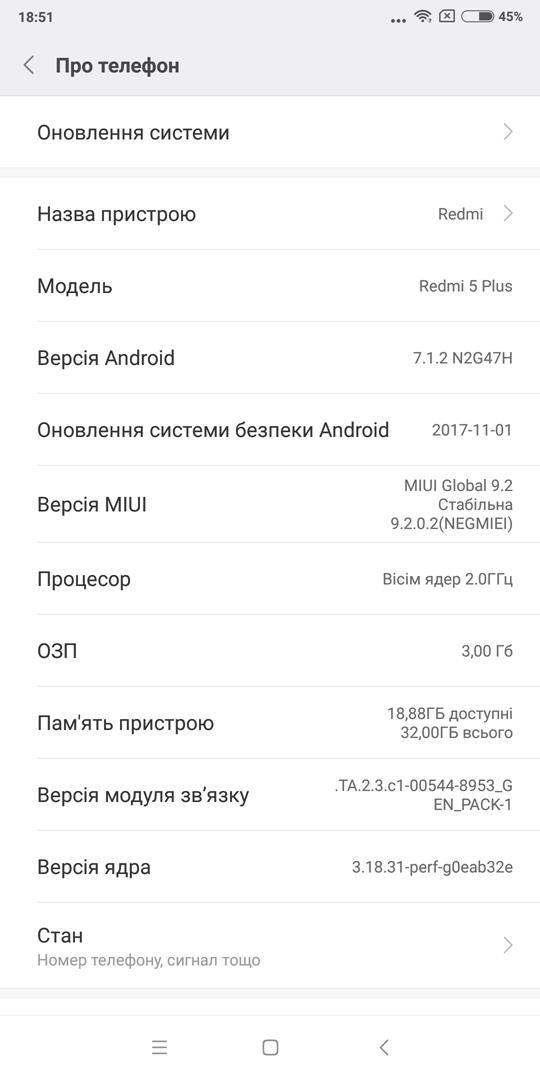This screenshot has width=540, height=1080.
Task: Tap the Процесор row
Action: pyautogui.click(x=270, y=579)
